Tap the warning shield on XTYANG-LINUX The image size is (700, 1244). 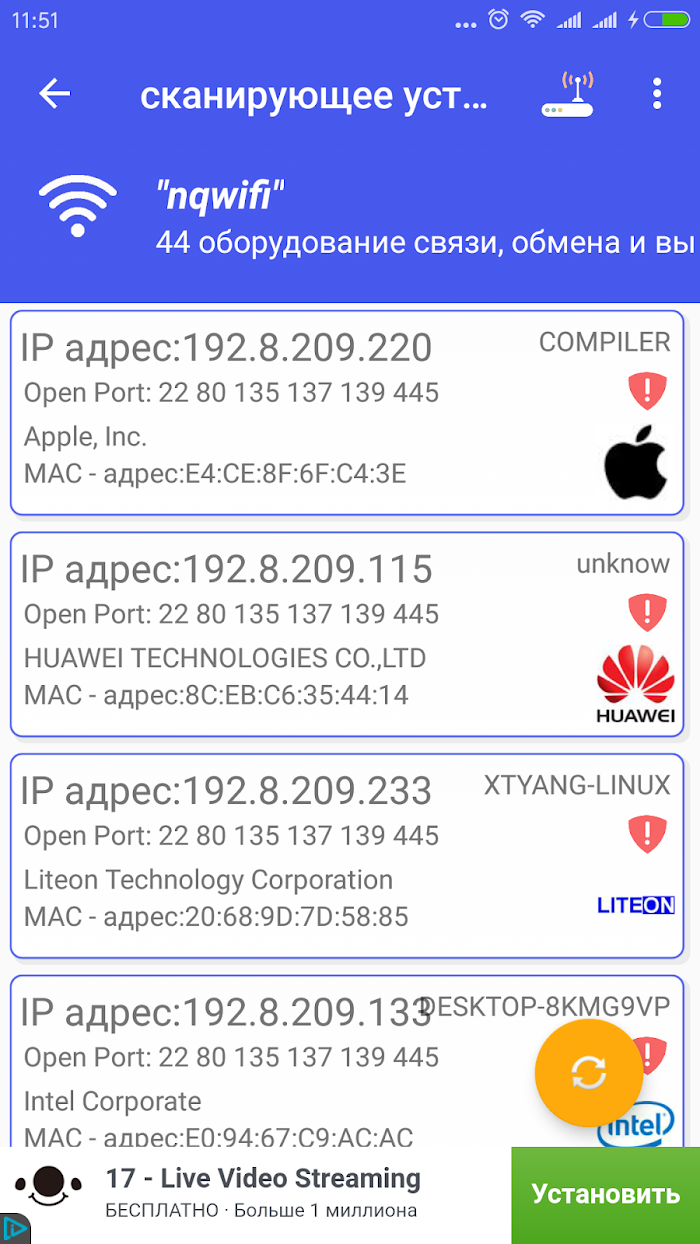[647, 833]
